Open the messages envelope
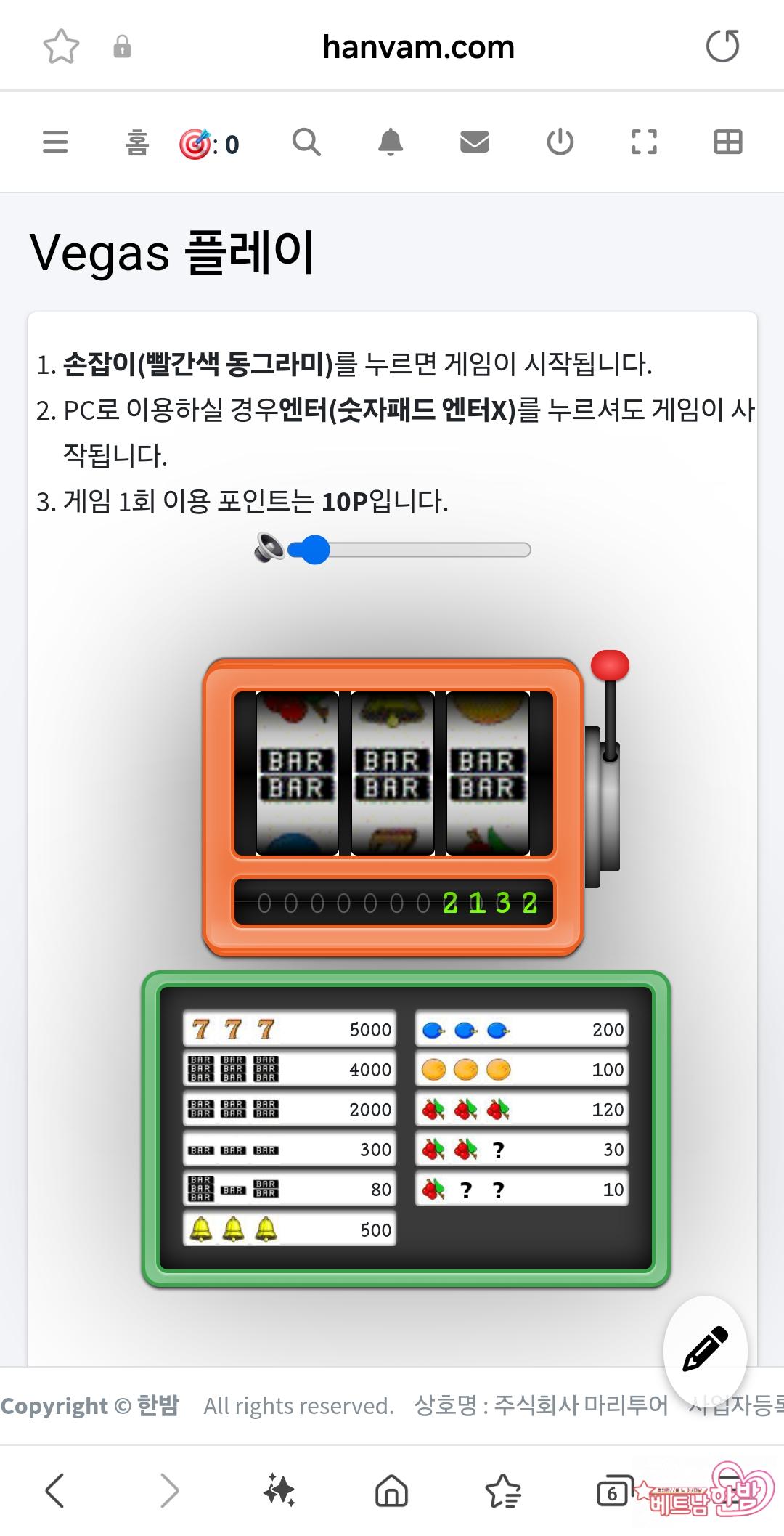This screenshot has width=784, height=1536. [475, 142]
